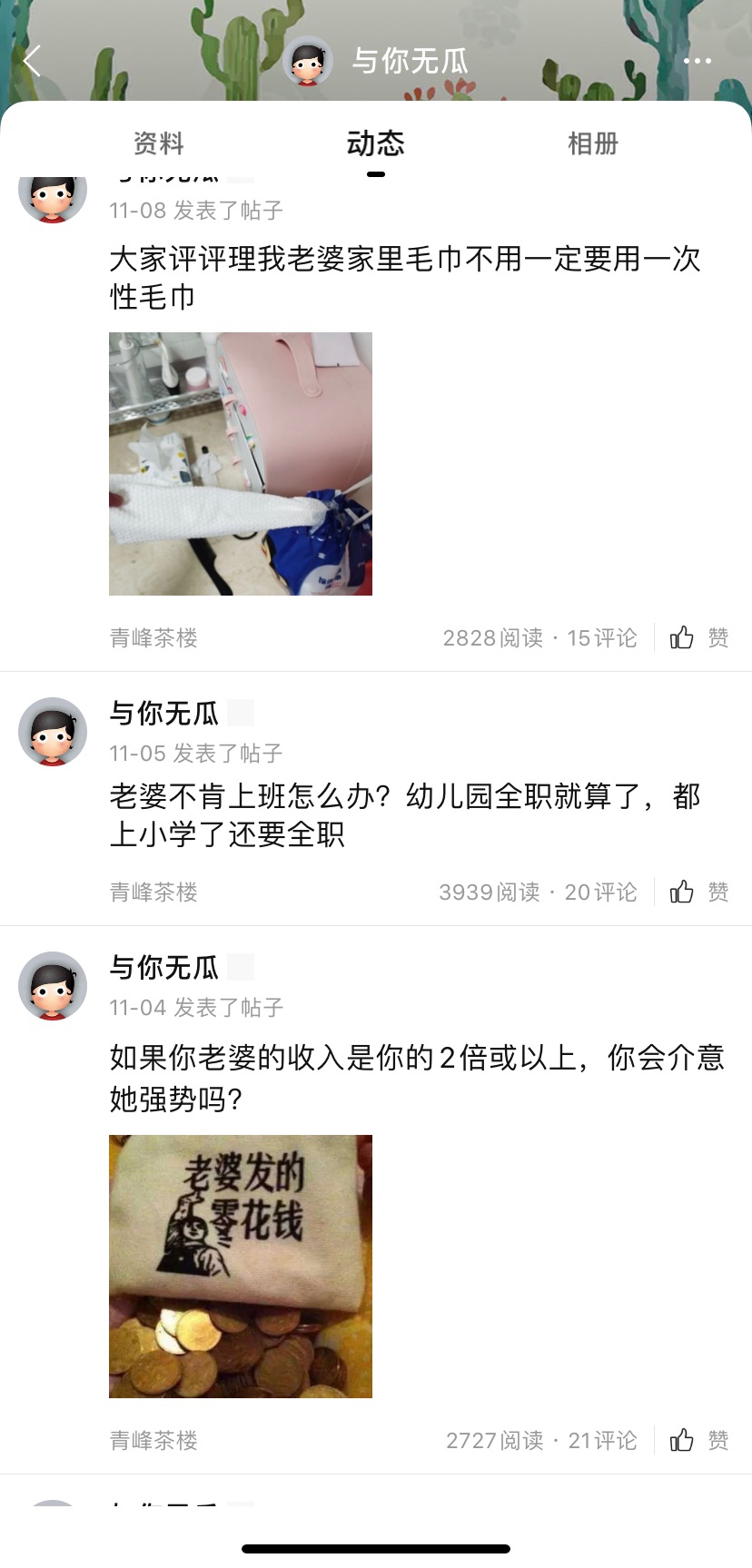Open 青峰茶楼 under the 11-04 post
Viewport: 752px width, 1568px height.
[x=153, y=1441]
